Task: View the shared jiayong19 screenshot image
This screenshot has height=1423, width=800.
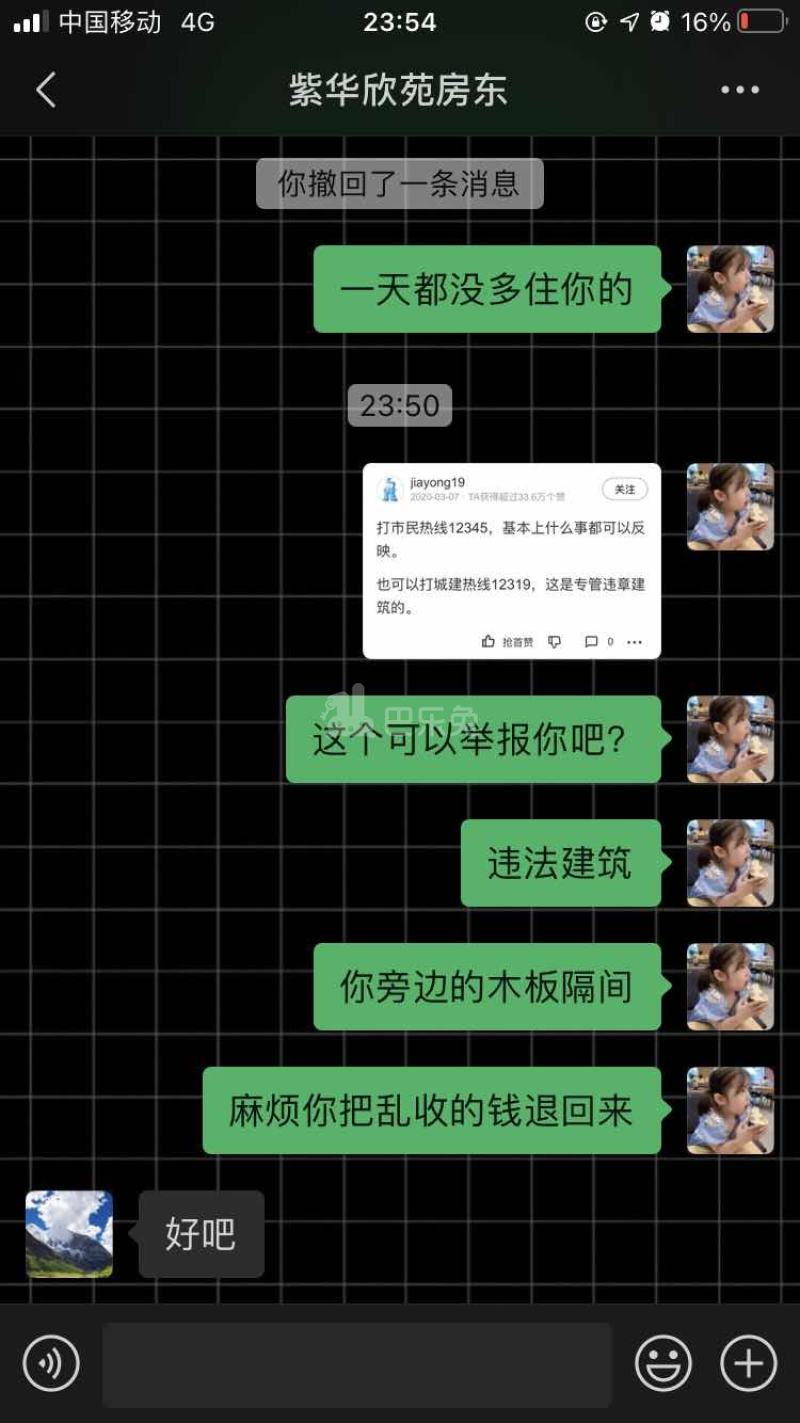Action: tap(511, 560)
